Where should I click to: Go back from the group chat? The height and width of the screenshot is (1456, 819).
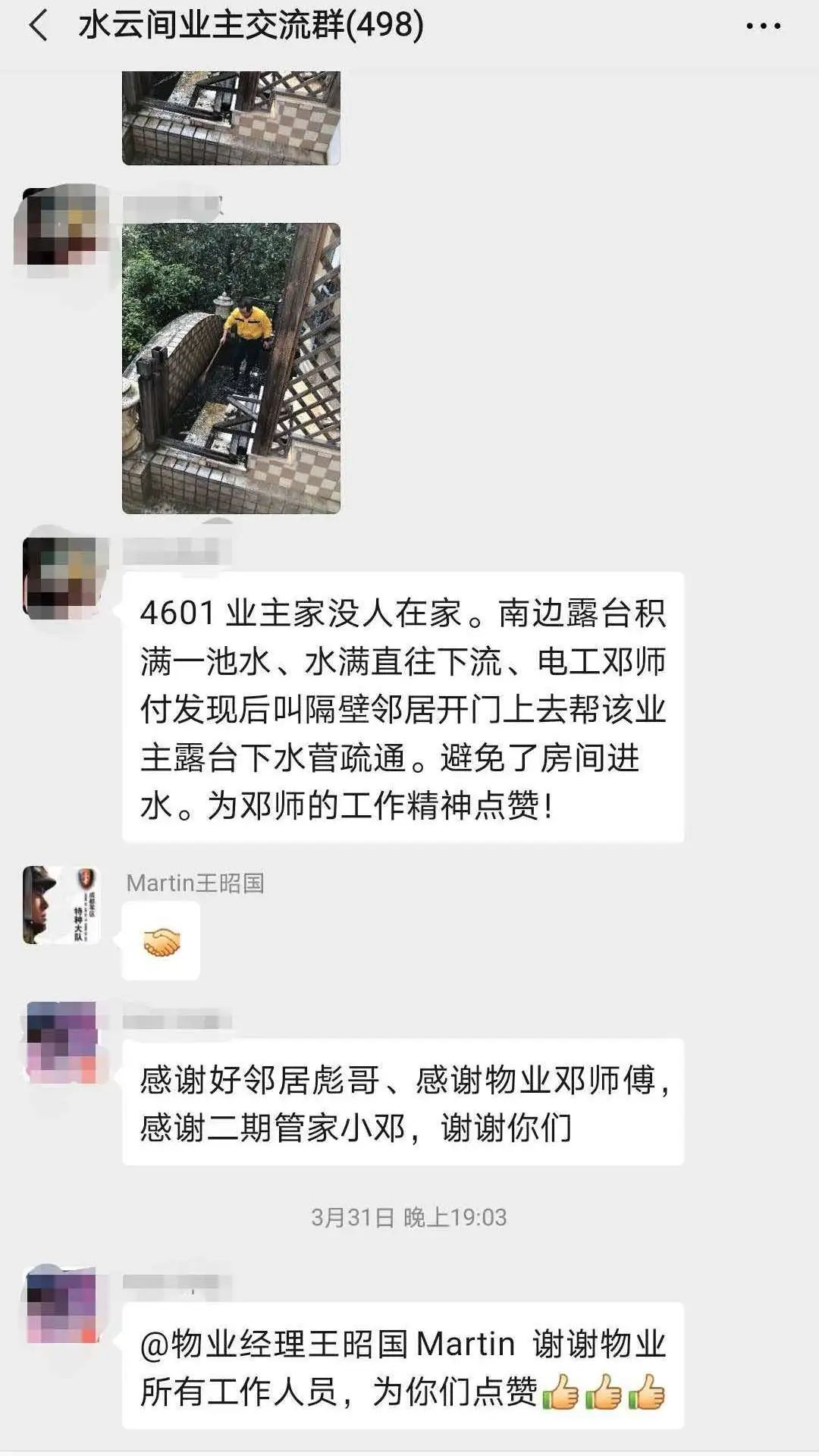pos(39,27)
